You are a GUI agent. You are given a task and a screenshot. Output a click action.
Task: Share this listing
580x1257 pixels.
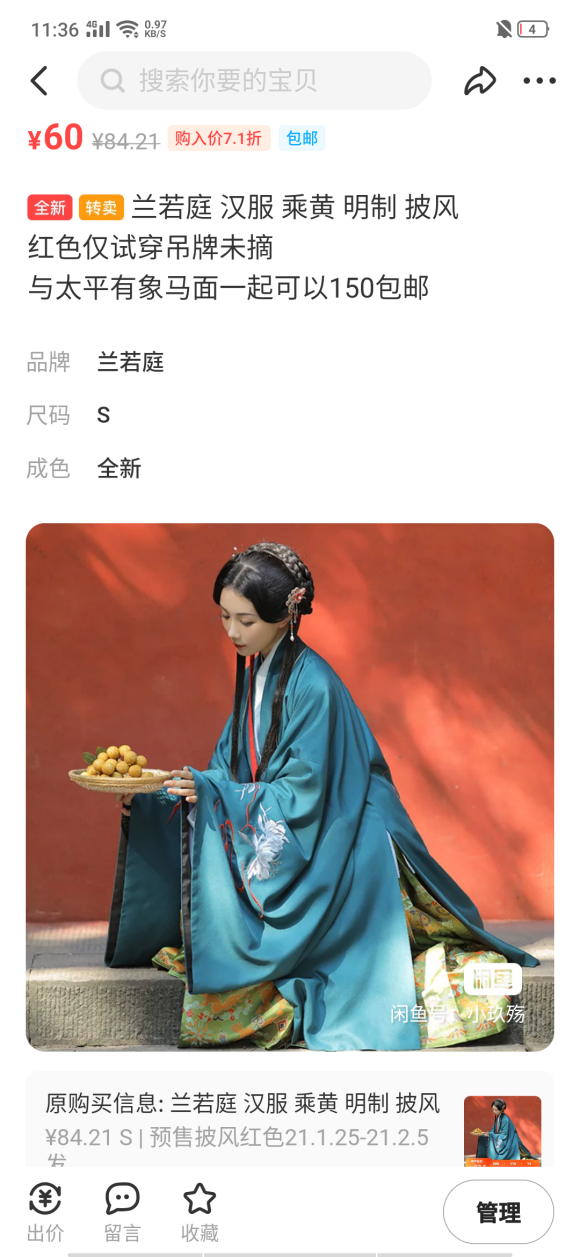click(480, 81)
